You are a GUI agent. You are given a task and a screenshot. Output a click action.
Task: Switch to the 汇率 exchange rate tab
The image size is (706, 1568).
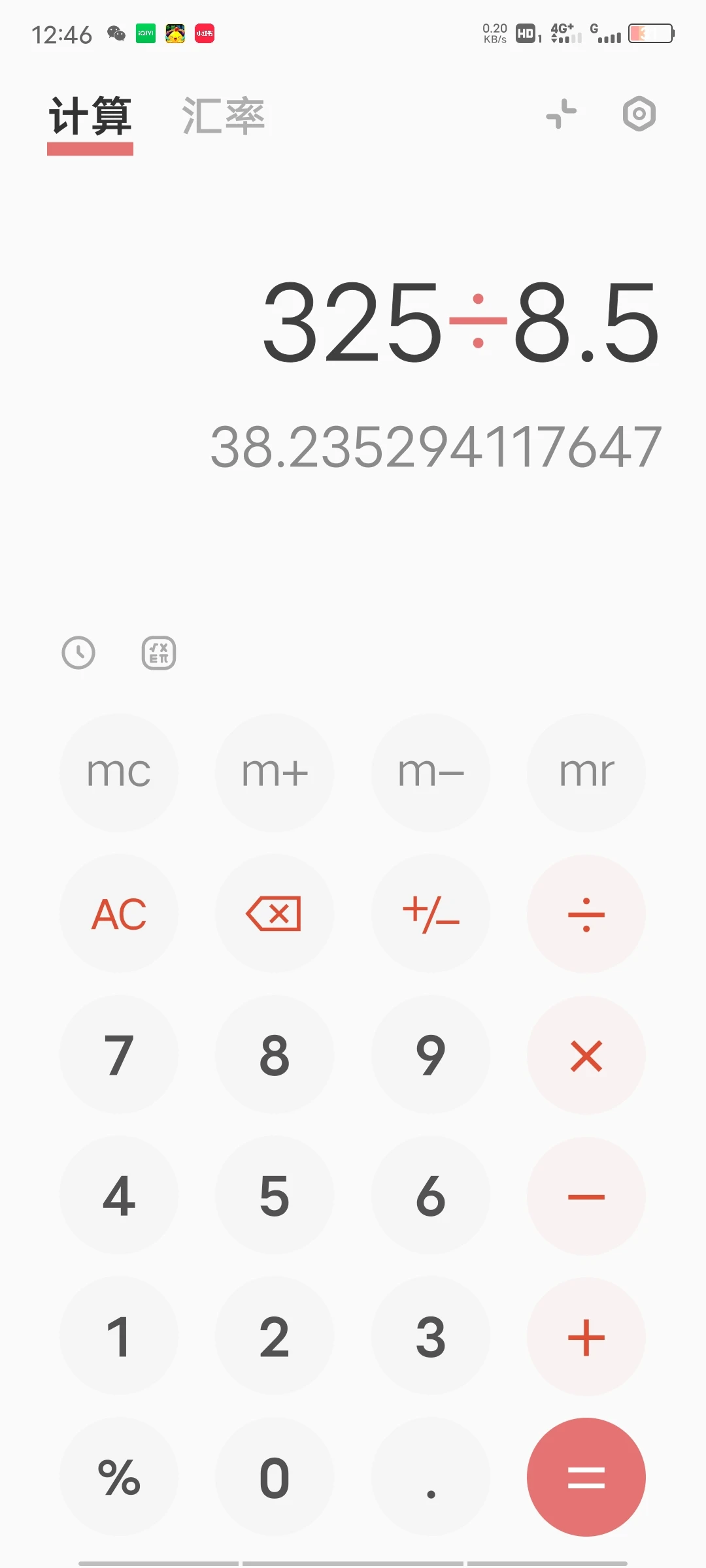pos(224,116)
